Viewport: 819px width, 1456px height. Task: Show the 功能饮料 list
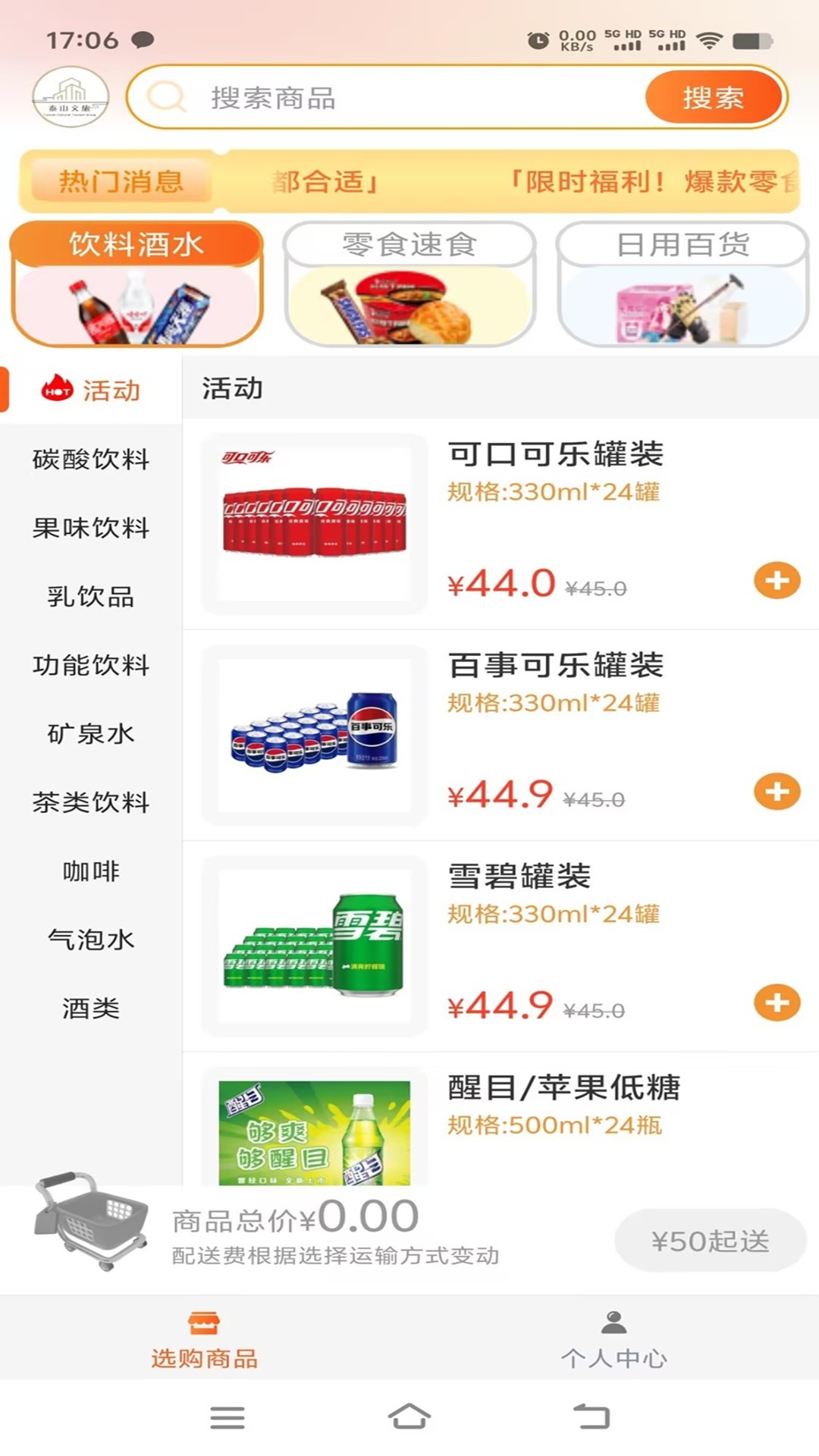[x=91, y=665]
